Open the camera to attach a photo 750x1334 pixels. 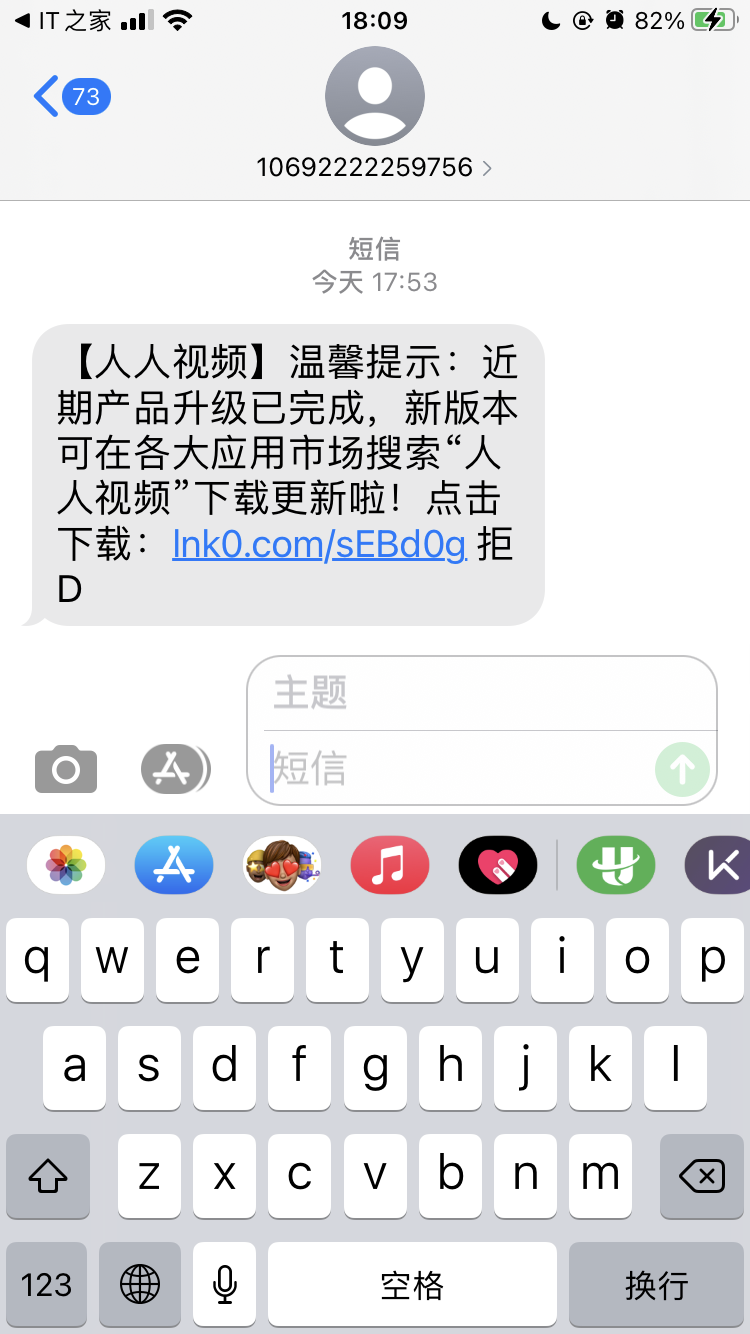[66, 769]
